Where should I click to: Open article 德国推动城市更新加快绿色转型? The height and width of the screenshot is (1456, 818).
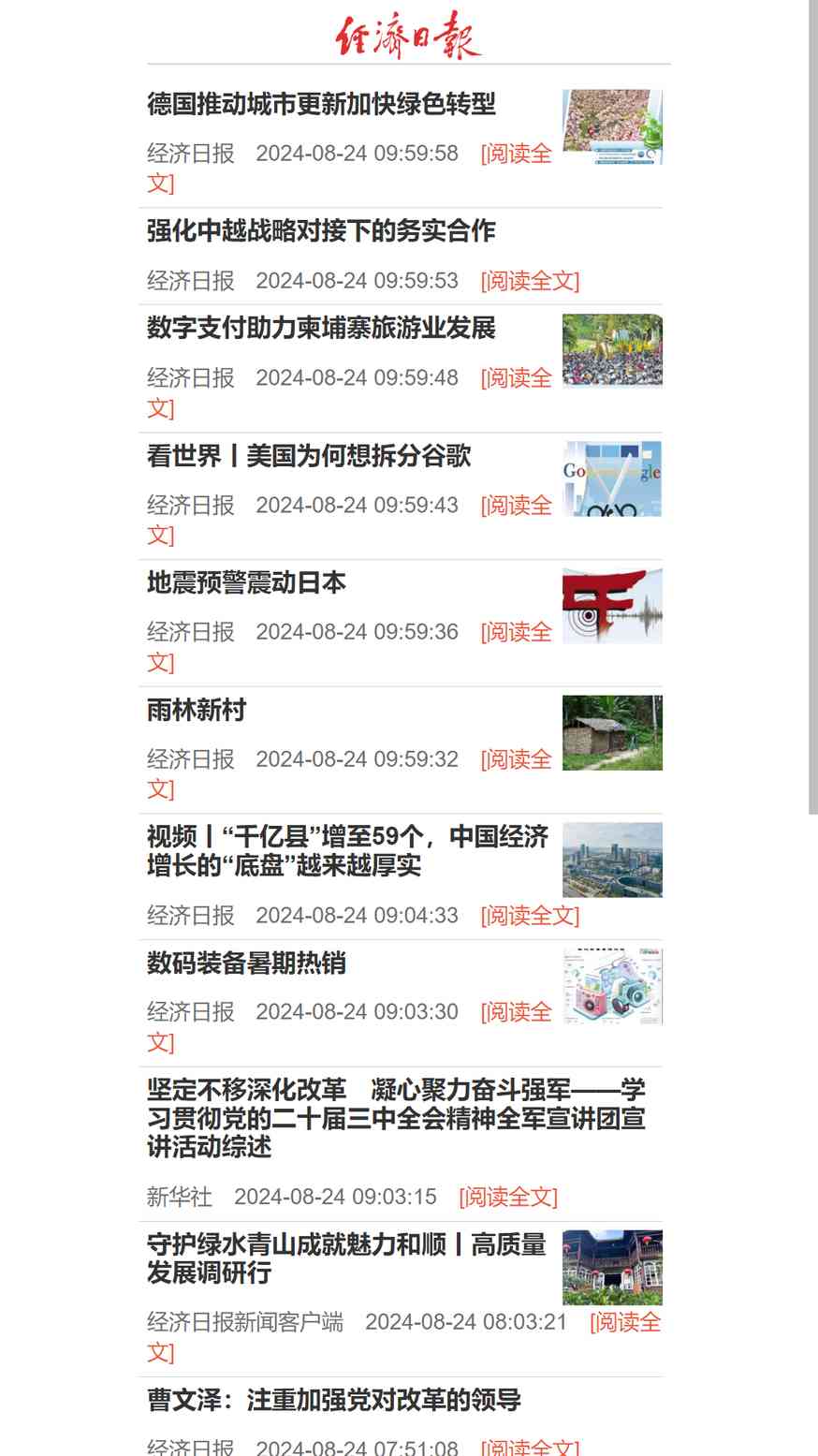(321, 104)
